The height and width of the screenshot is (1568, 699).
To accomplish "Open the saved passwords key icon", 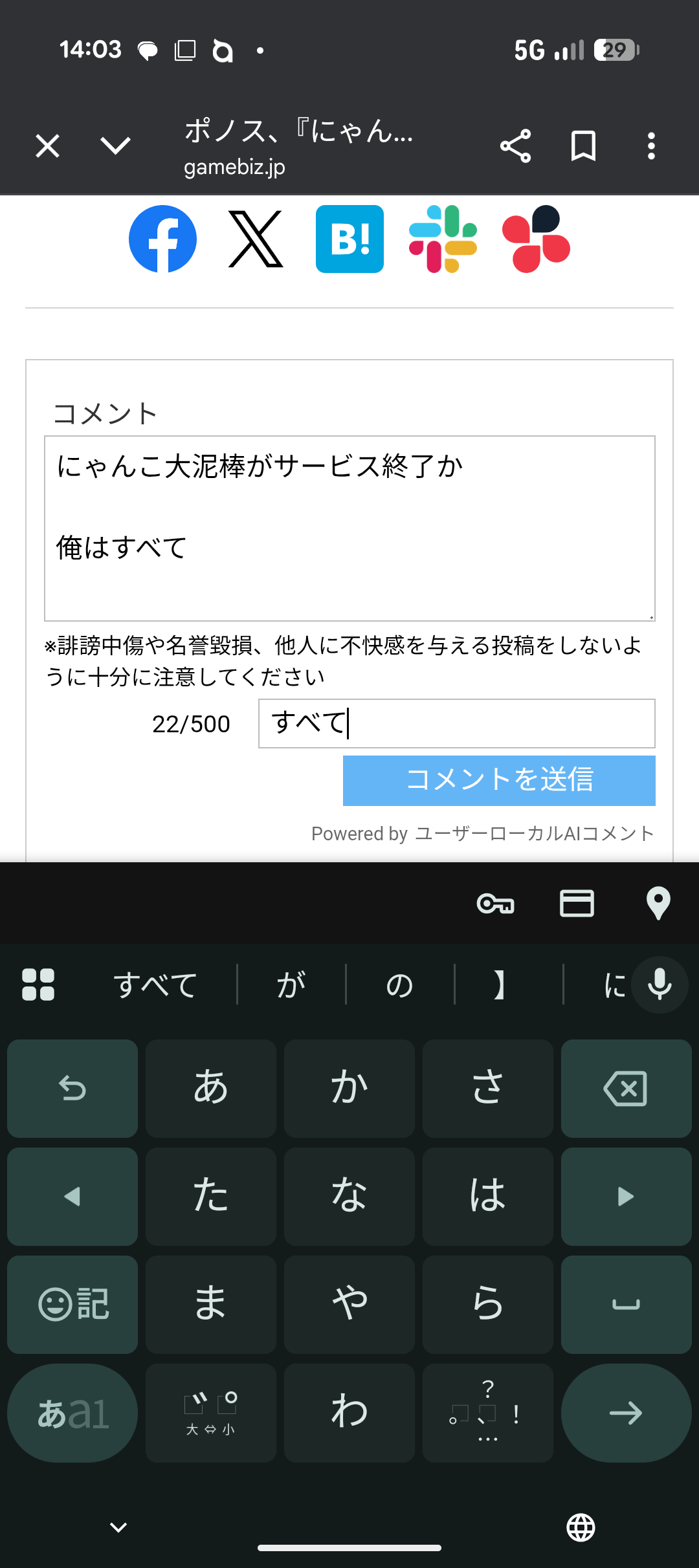I will 495,903.
